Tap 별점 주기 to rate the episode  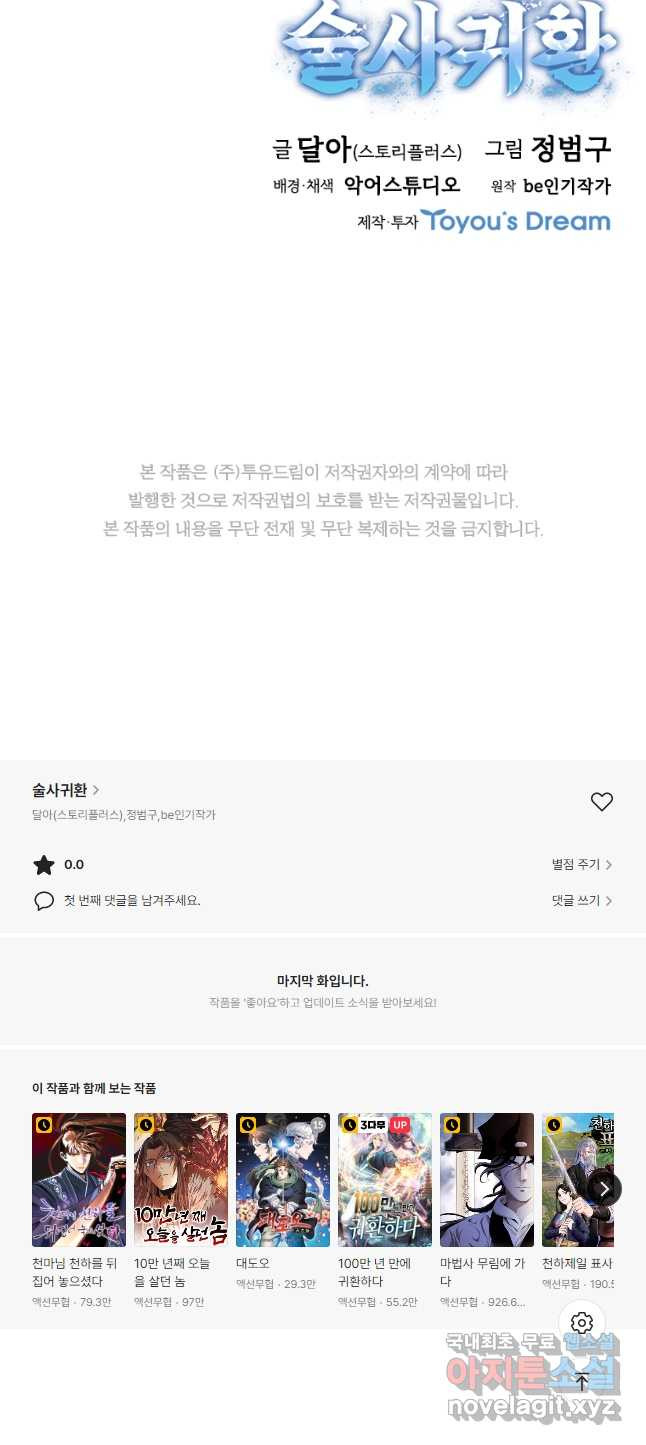[x=581, y=864]
